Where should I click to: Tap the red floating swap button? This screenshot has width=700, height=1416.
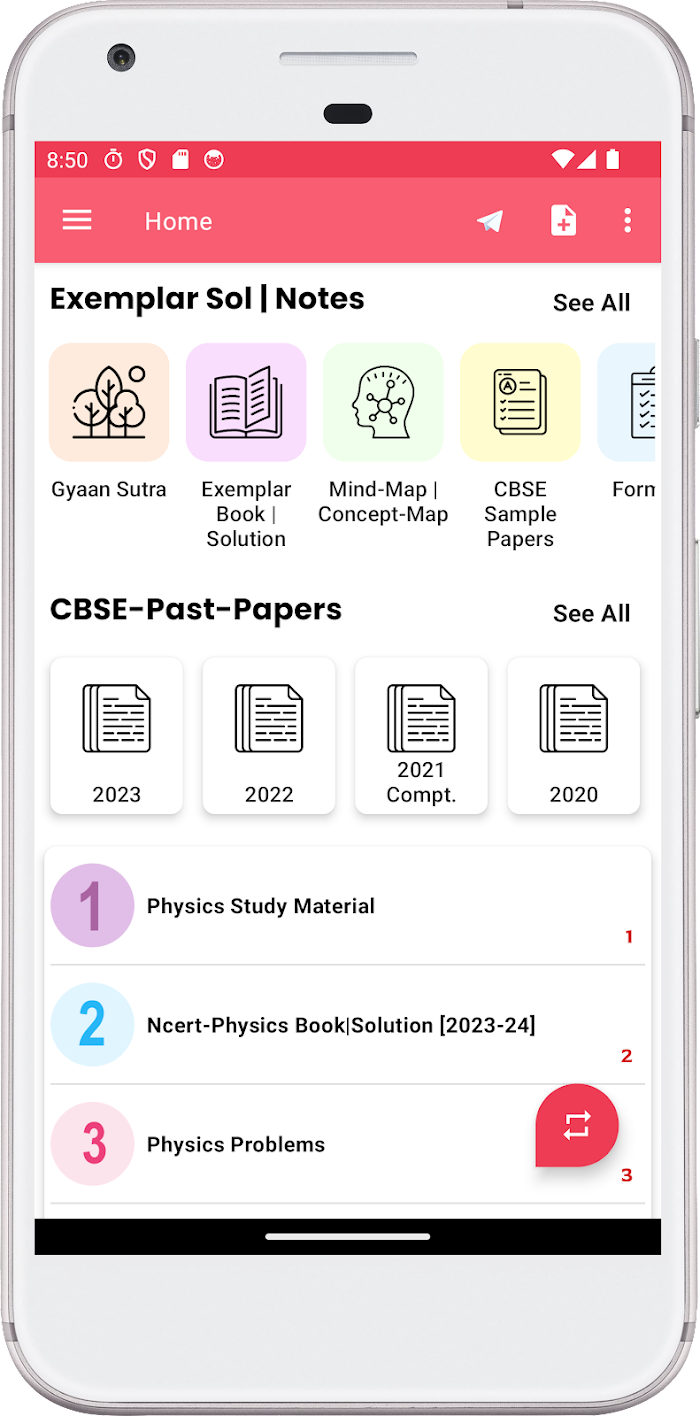click(577, 1126)
